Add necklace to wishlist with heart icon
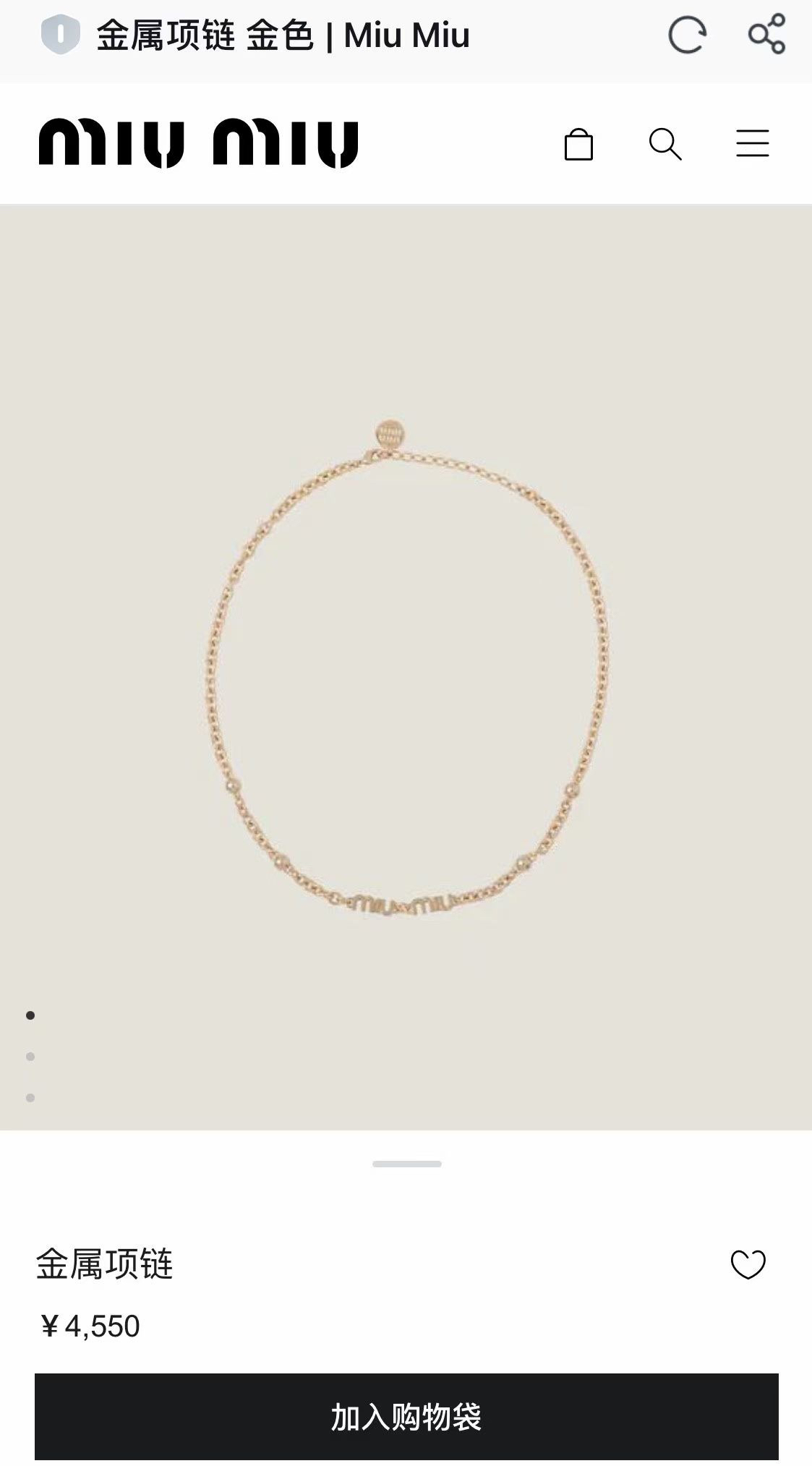812x1466 pixels. click(x=748, y=1265)
